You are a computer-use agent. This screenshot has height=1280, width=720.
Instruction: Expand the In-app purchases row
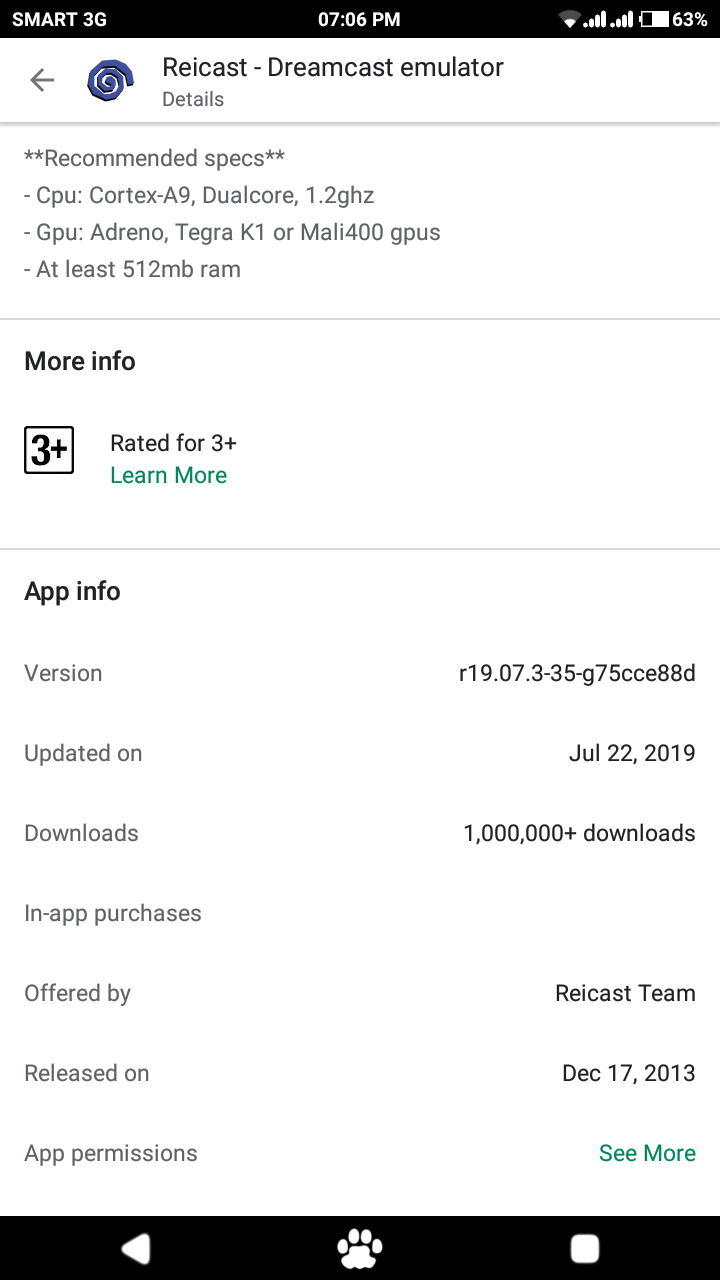click(x=112, y=913)
